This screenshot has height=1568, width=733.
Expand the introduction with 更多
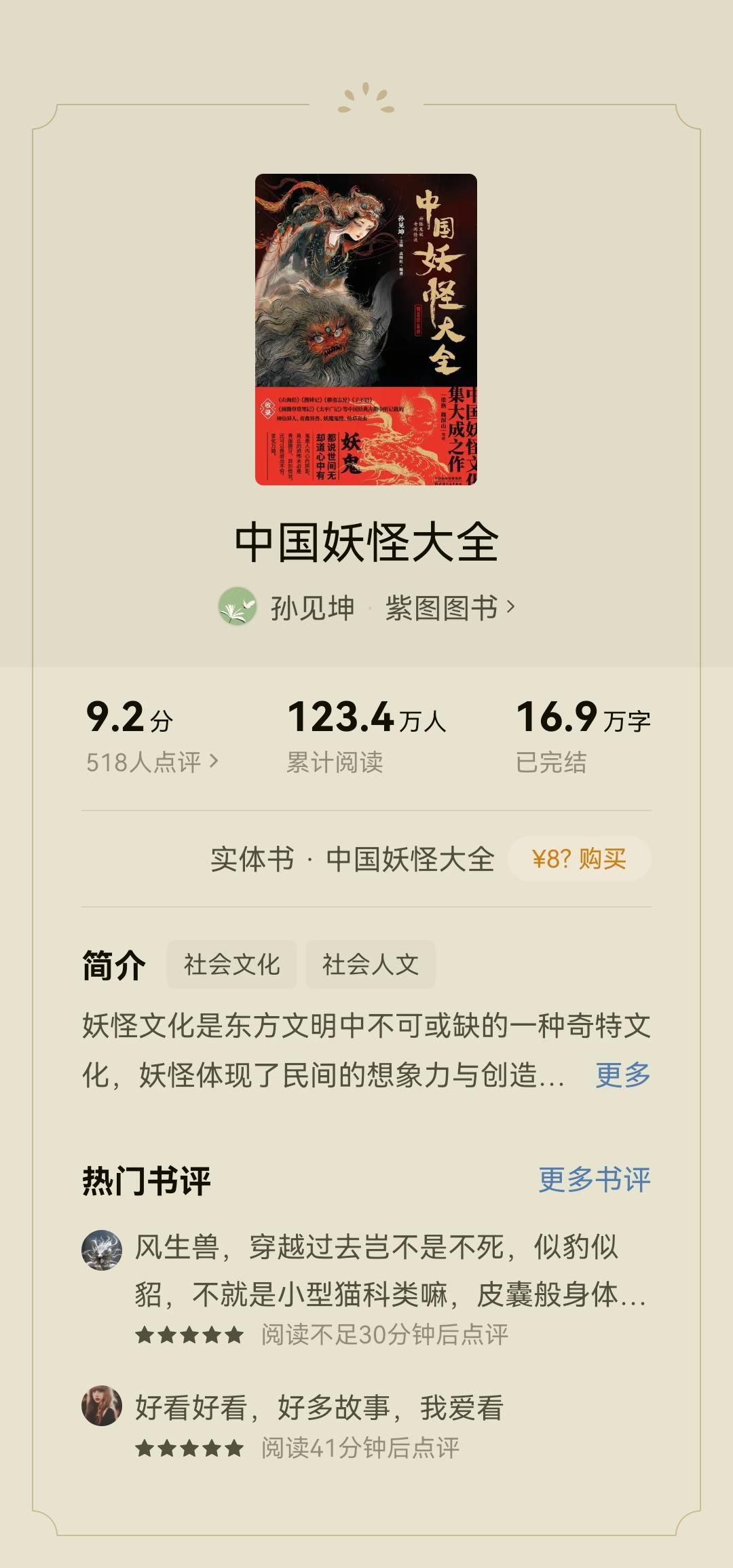click(x=622, y=1075)
